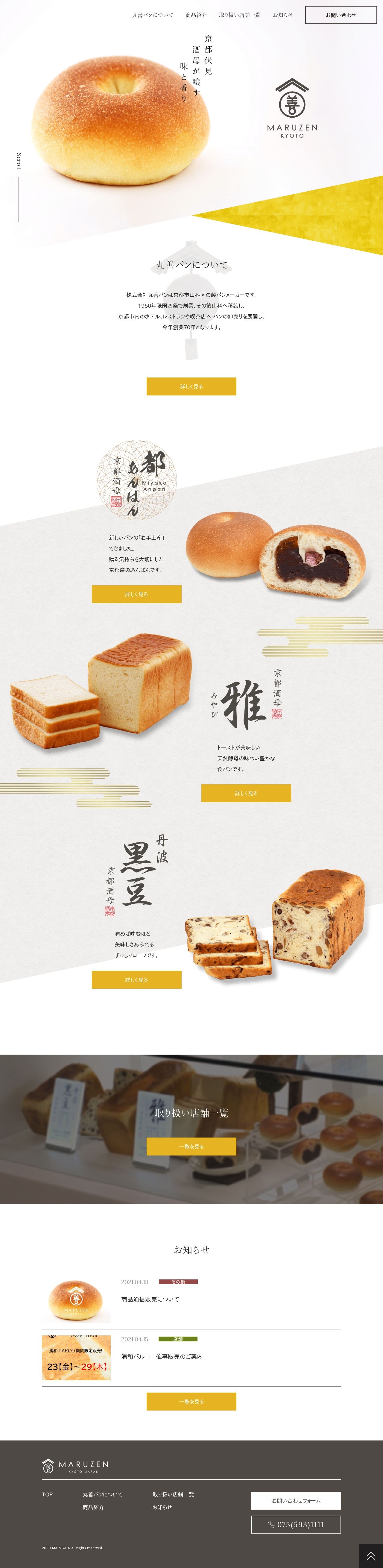Tap 一覧を見る under the お知らせ list
The height and width of the screenshot is (1568, 383).
191,1401
